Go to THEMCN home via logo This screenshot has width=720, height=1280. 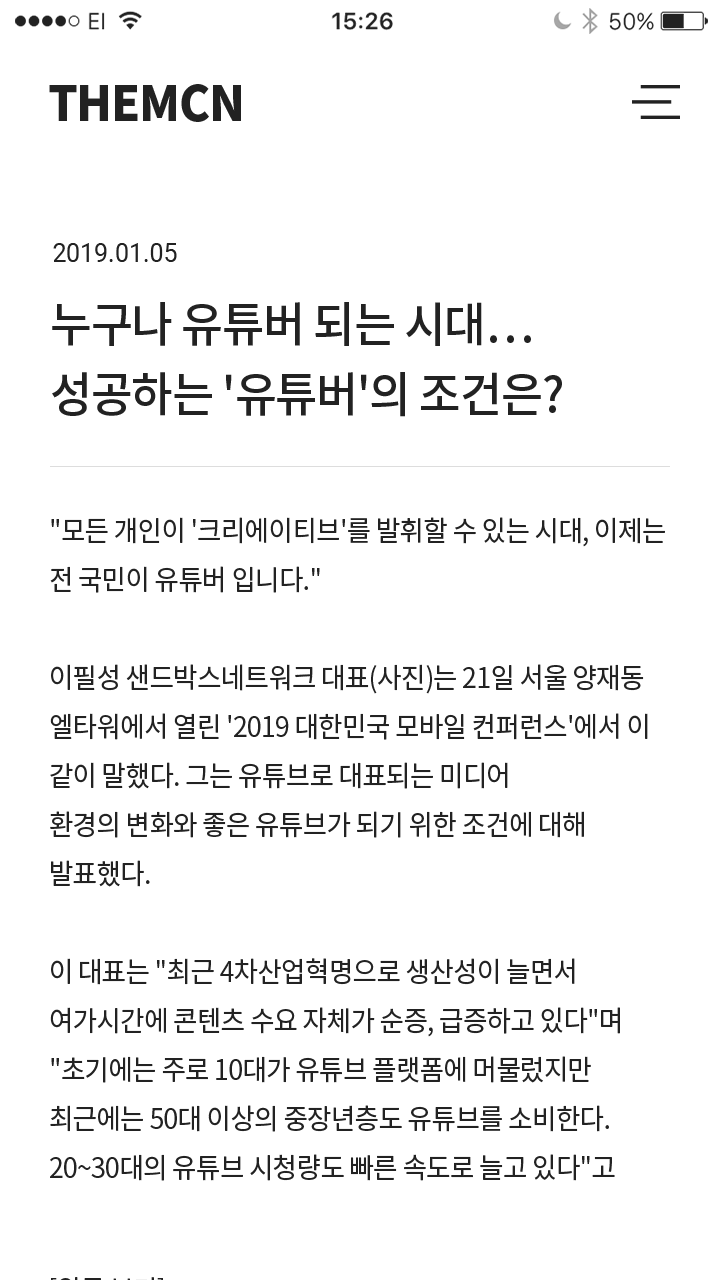coord(146,104)
